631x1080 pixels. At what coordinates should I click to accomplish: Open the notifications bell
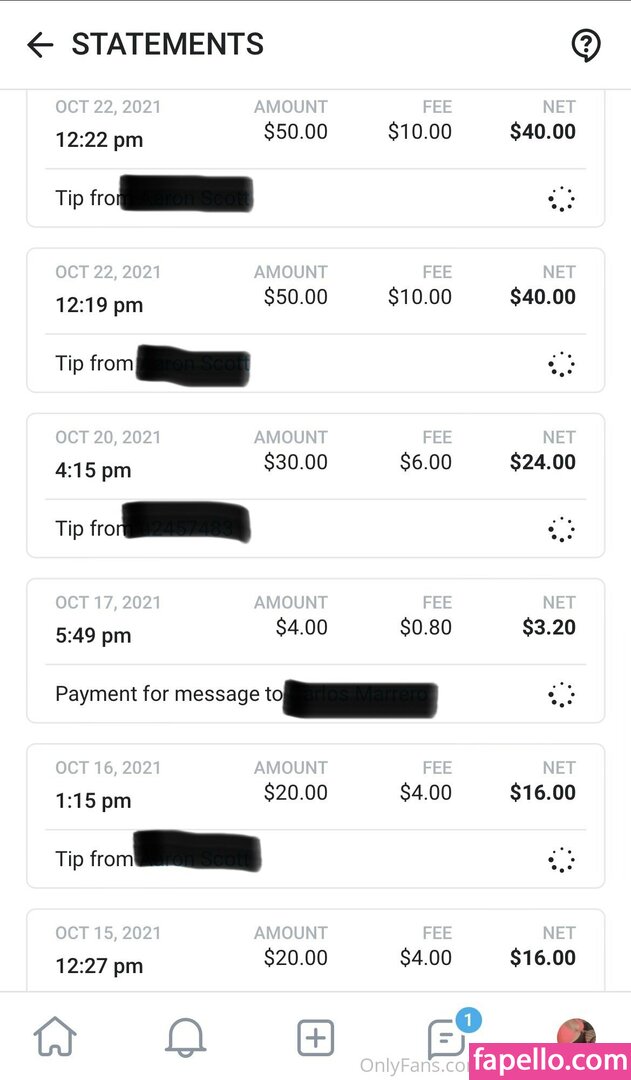pyautogui.click(x=185, y=1037)
